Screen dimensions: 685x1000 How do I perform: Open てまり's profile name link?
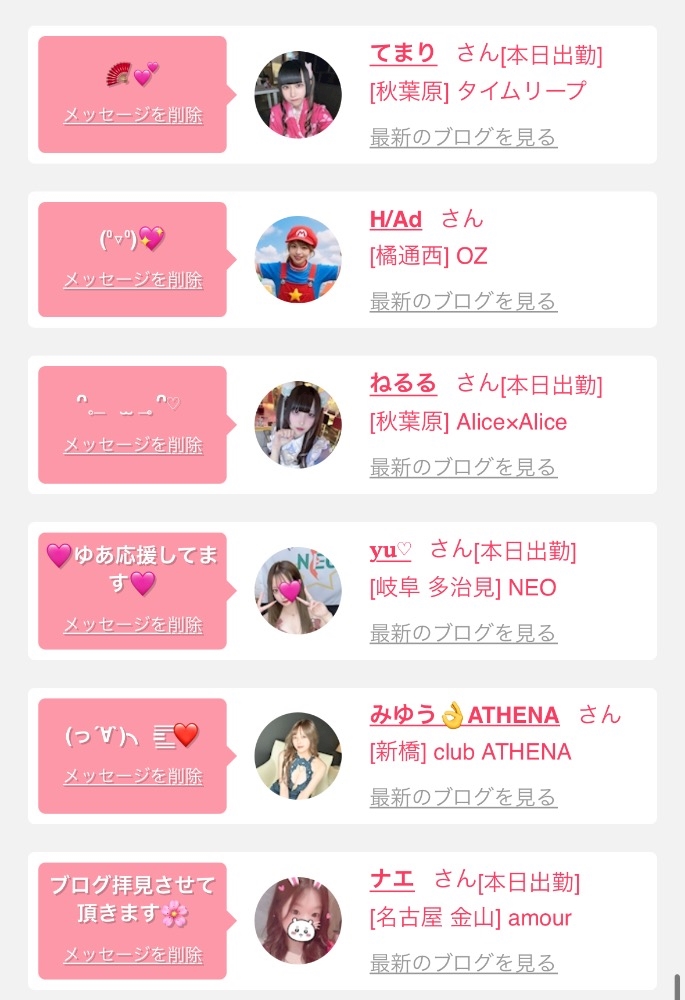(403, 53)
